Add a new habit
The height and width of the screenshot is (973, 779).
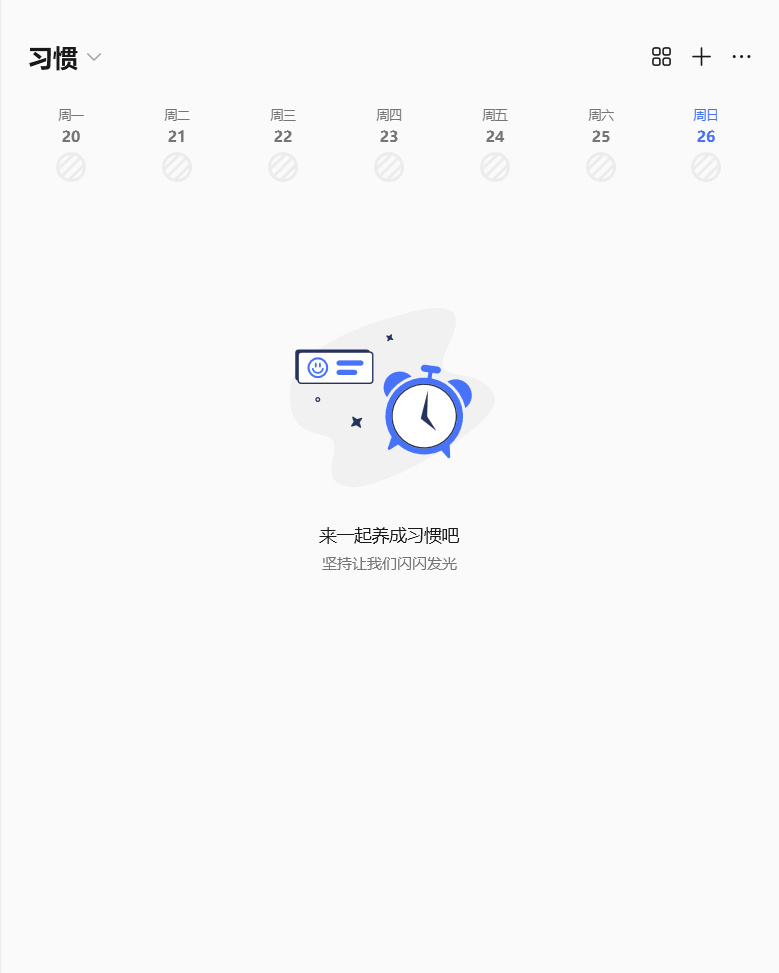702,57
